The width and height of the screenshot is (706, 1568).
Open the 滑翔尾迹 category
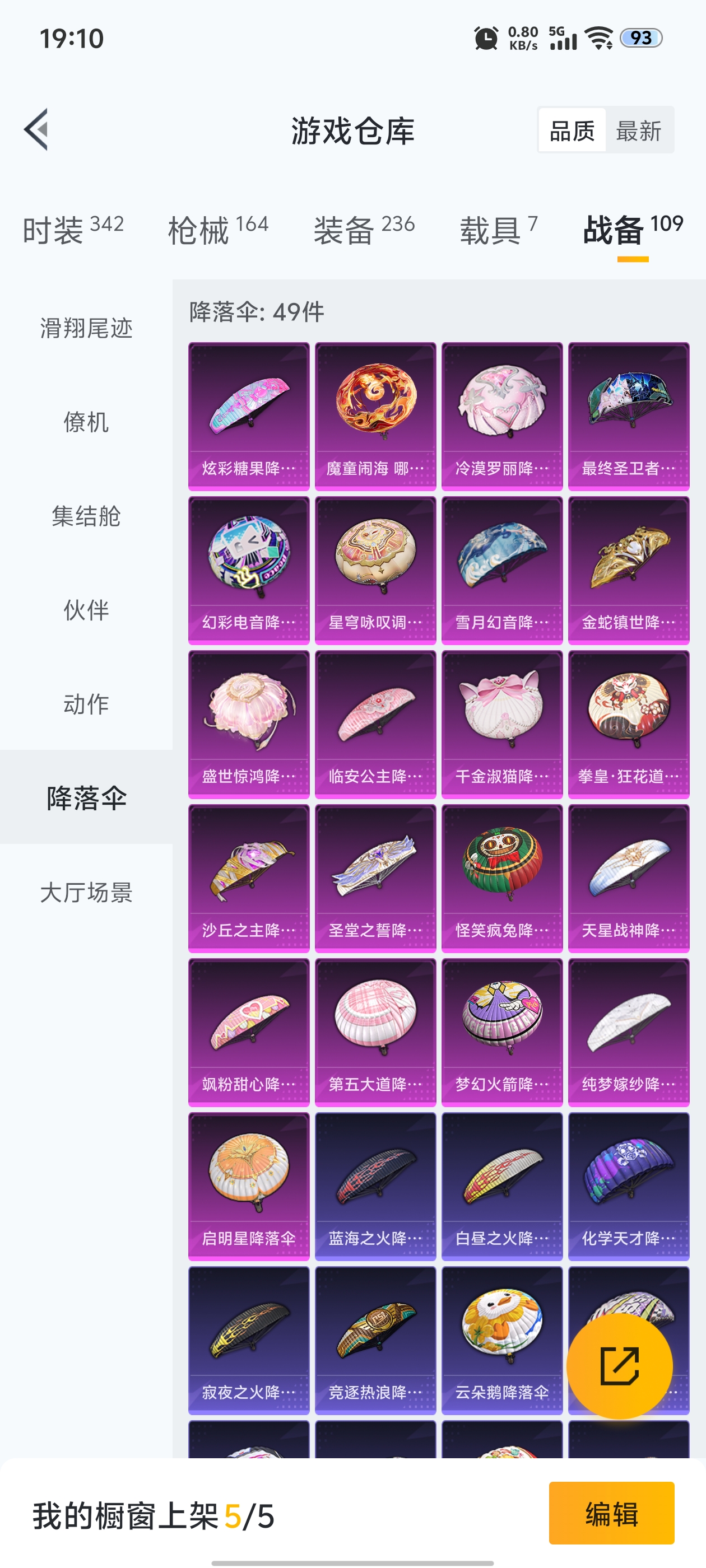pos(86,328)
